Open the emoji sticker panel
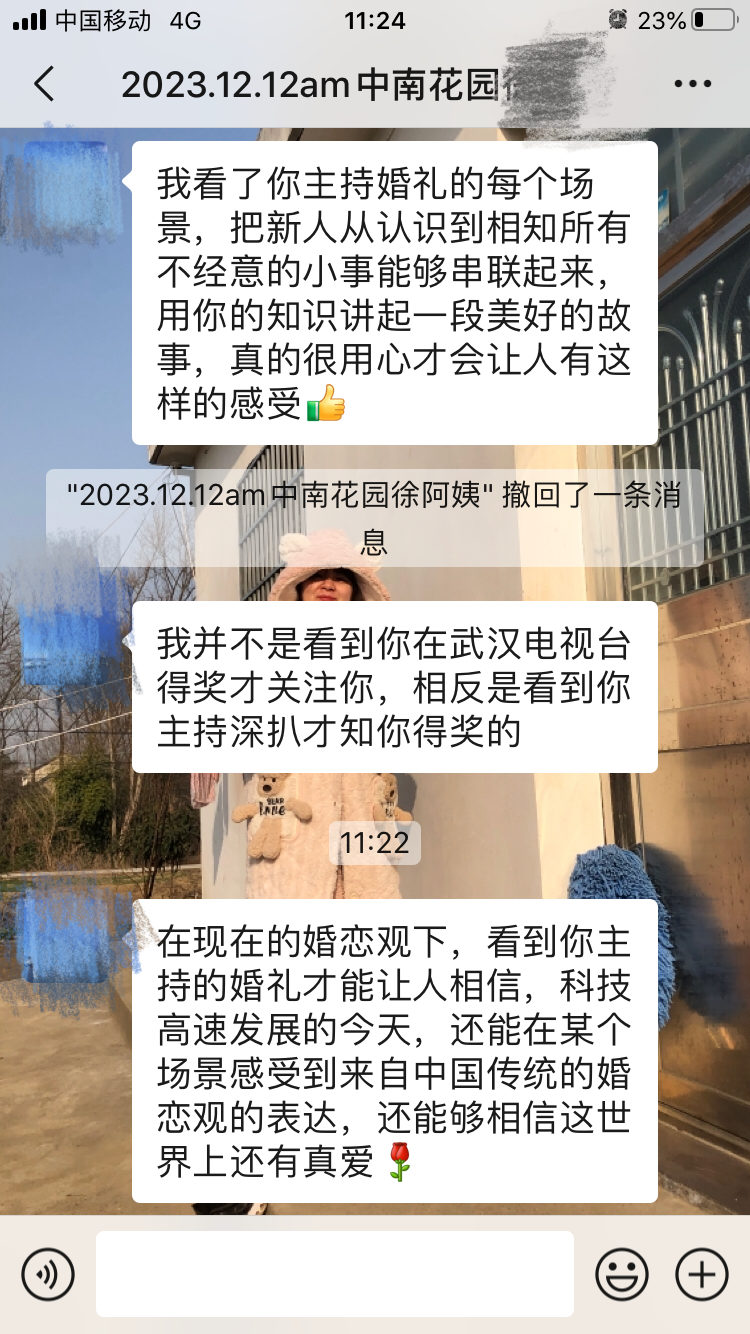The width and height of the screenshot is (750, 1334). point(621,1274)
